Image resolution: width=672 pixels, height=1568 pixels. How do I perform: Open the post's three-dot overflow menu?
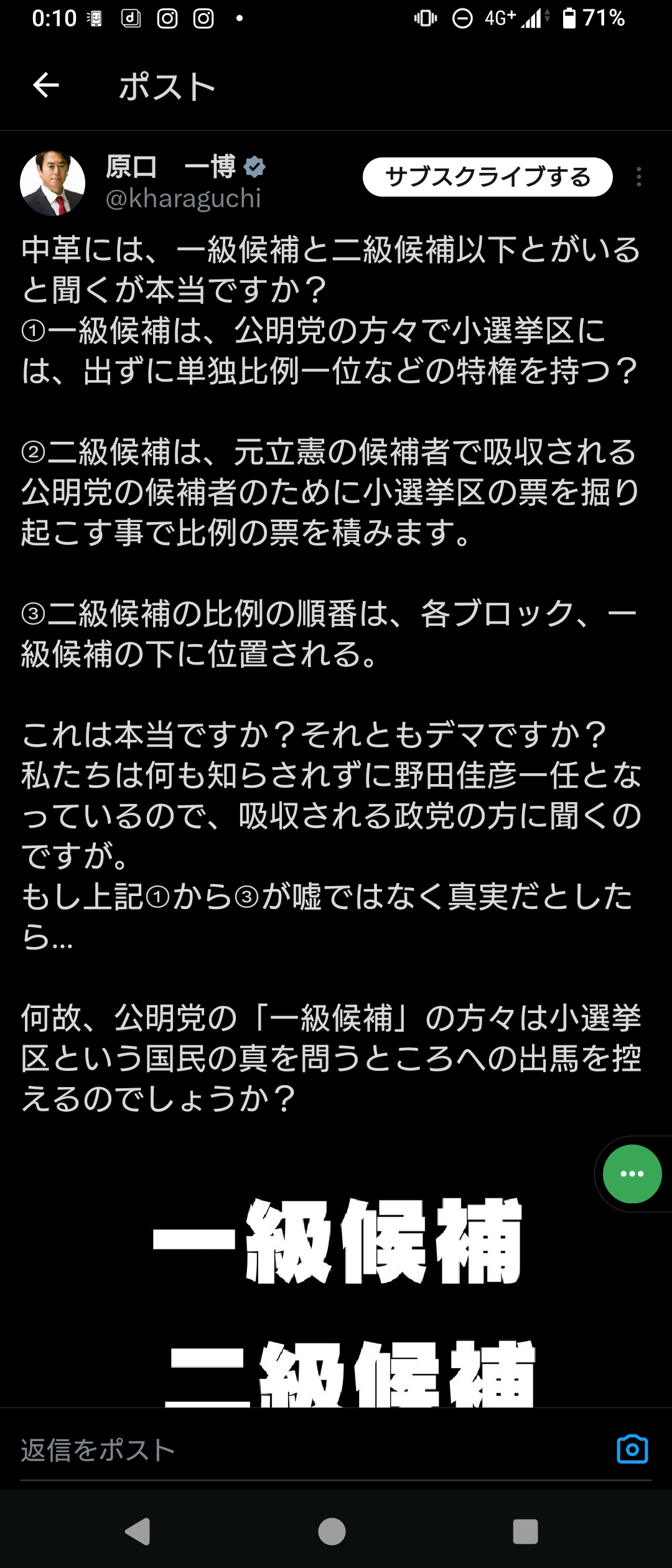click(x=638, y=177)
